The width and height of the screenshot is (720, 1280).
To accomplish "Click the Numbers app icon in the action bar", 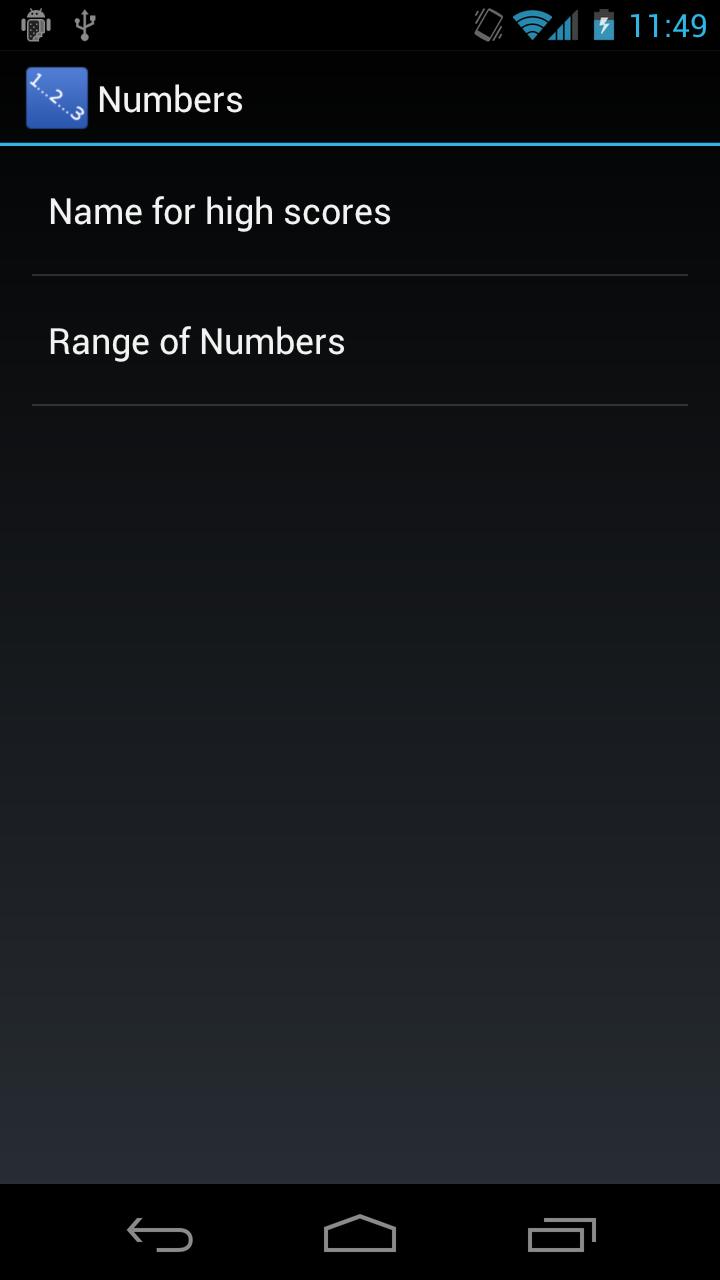I will click(x=56, y=97).
